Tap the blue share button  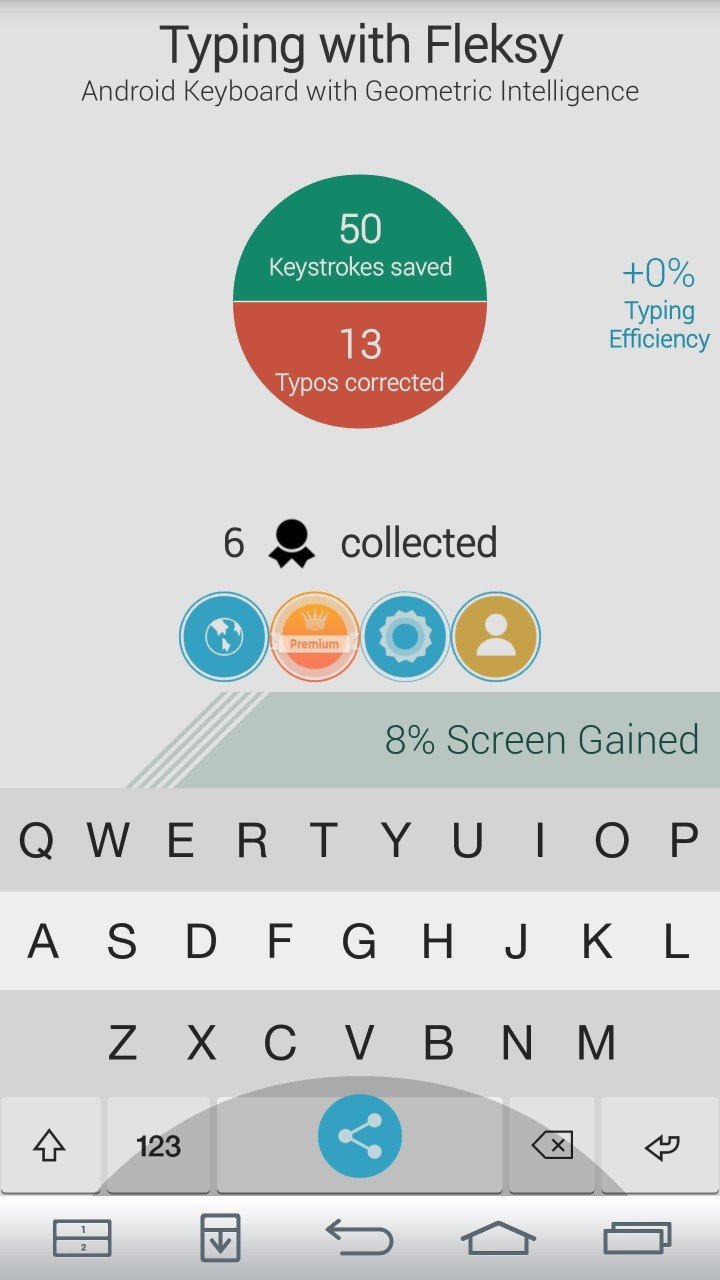[360, 1136]
